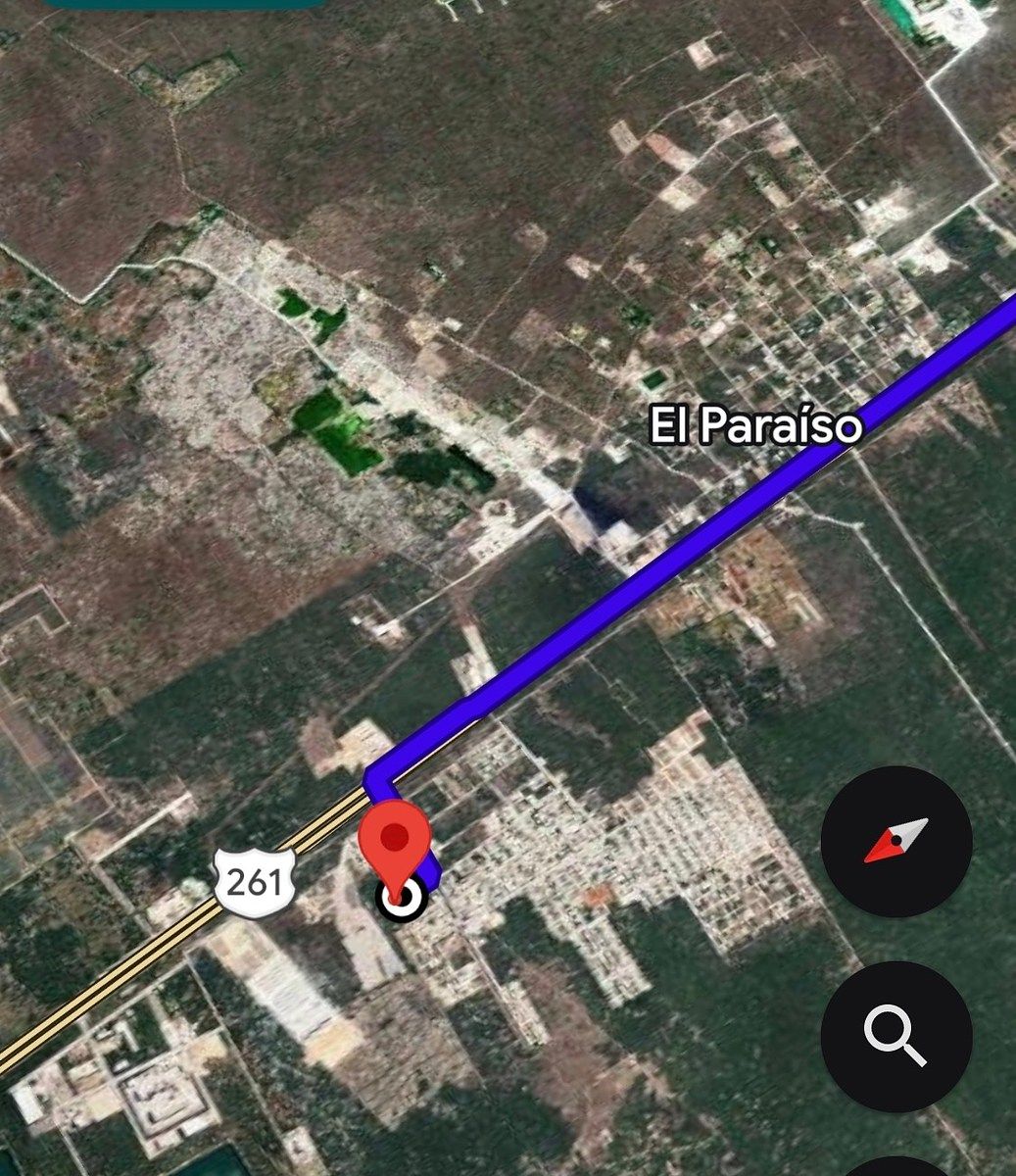Tap the compass to reorient the map
The width and height of the screenshot is (1016, 1176).
pos(895,841)
